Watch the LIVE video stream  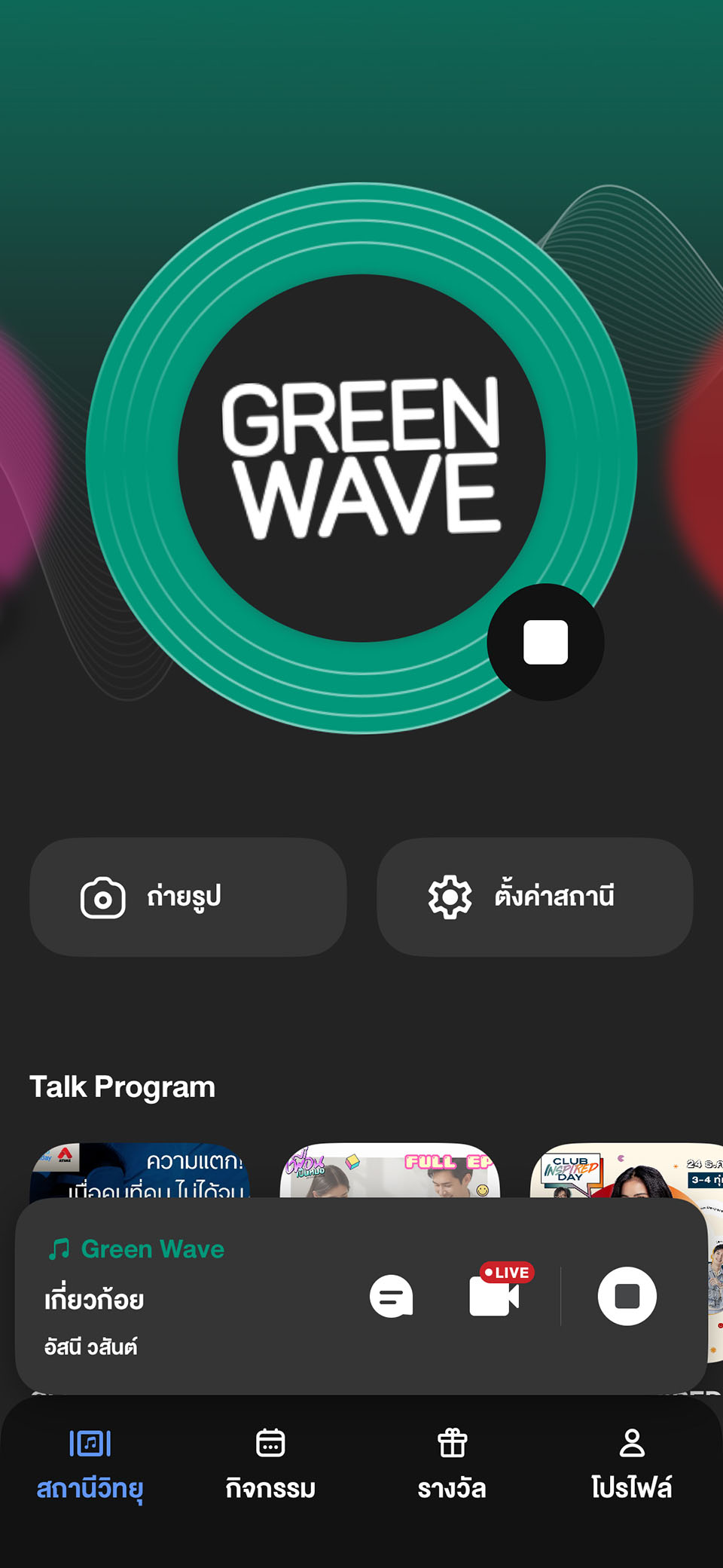pos(495,1294)
